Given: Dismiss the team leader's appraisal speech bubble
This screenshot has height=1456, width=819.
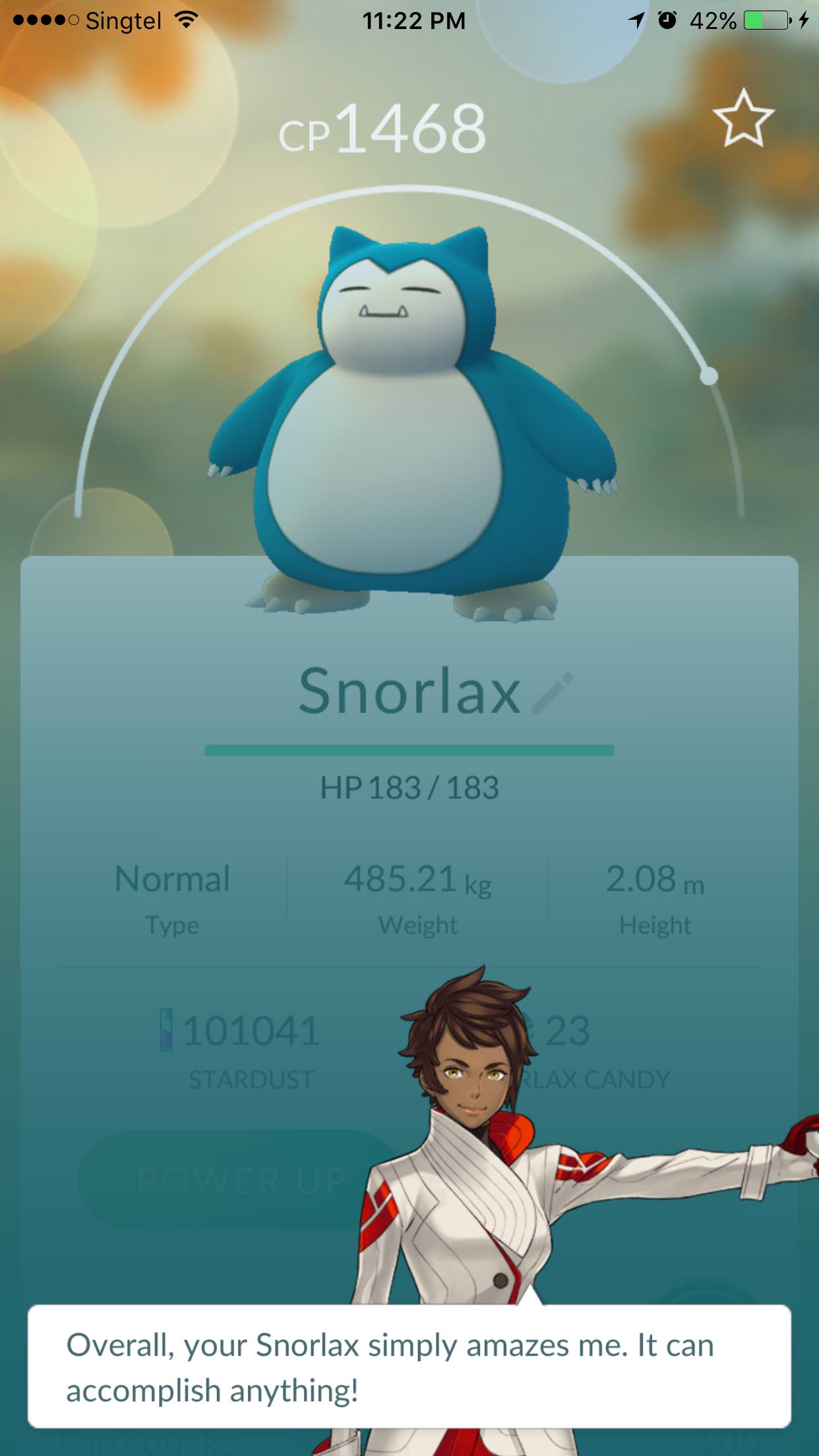Looking at the screenshot, I should (409, 1366).
